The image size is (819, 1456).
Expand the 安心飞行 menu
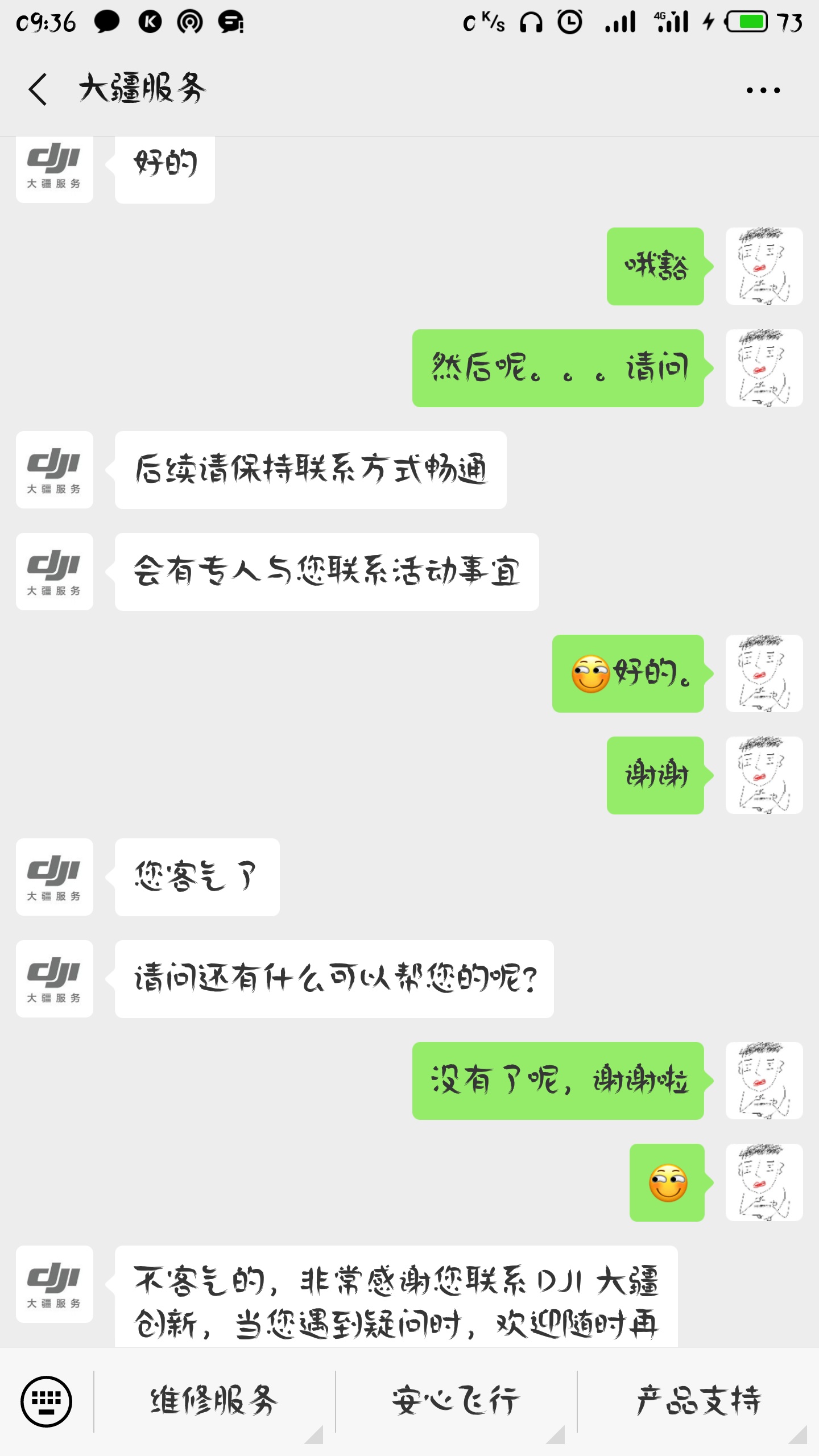pyautogui.click(x=456, y=1401)
